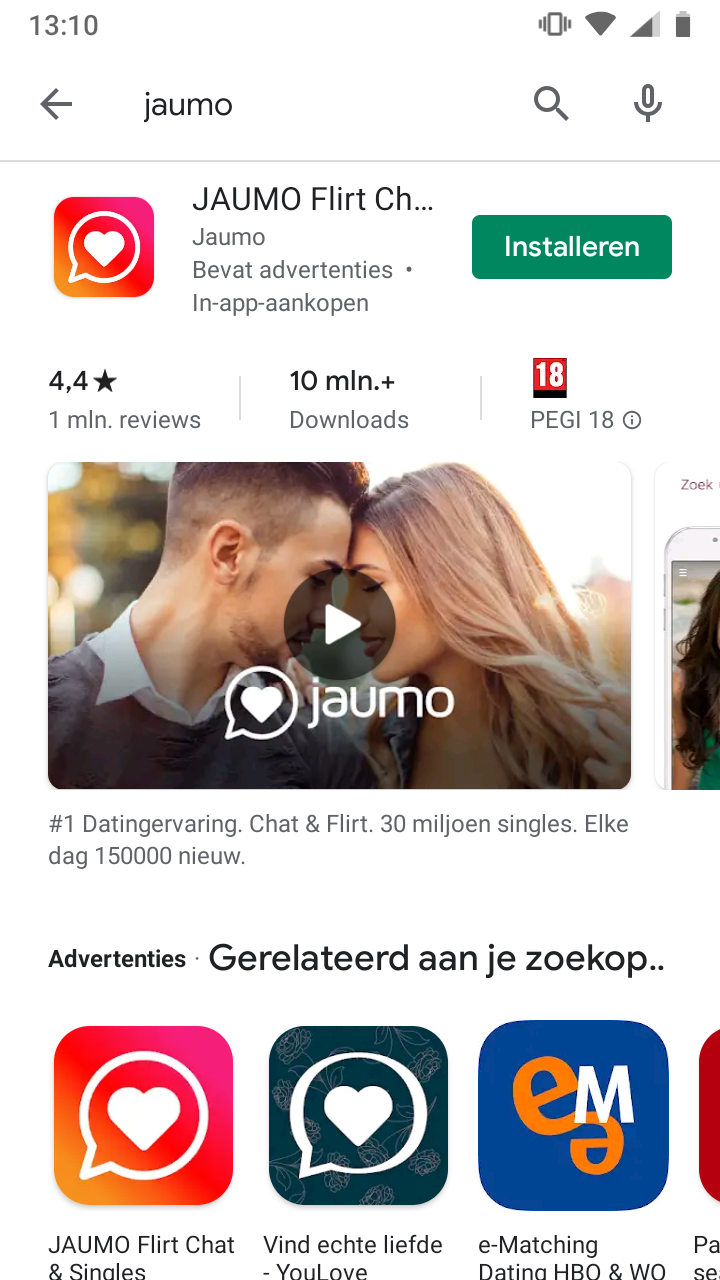This screenshot has width=720, height=1280.
Task: Play the jaumo promo video
Action: click(x=340, y=625)
